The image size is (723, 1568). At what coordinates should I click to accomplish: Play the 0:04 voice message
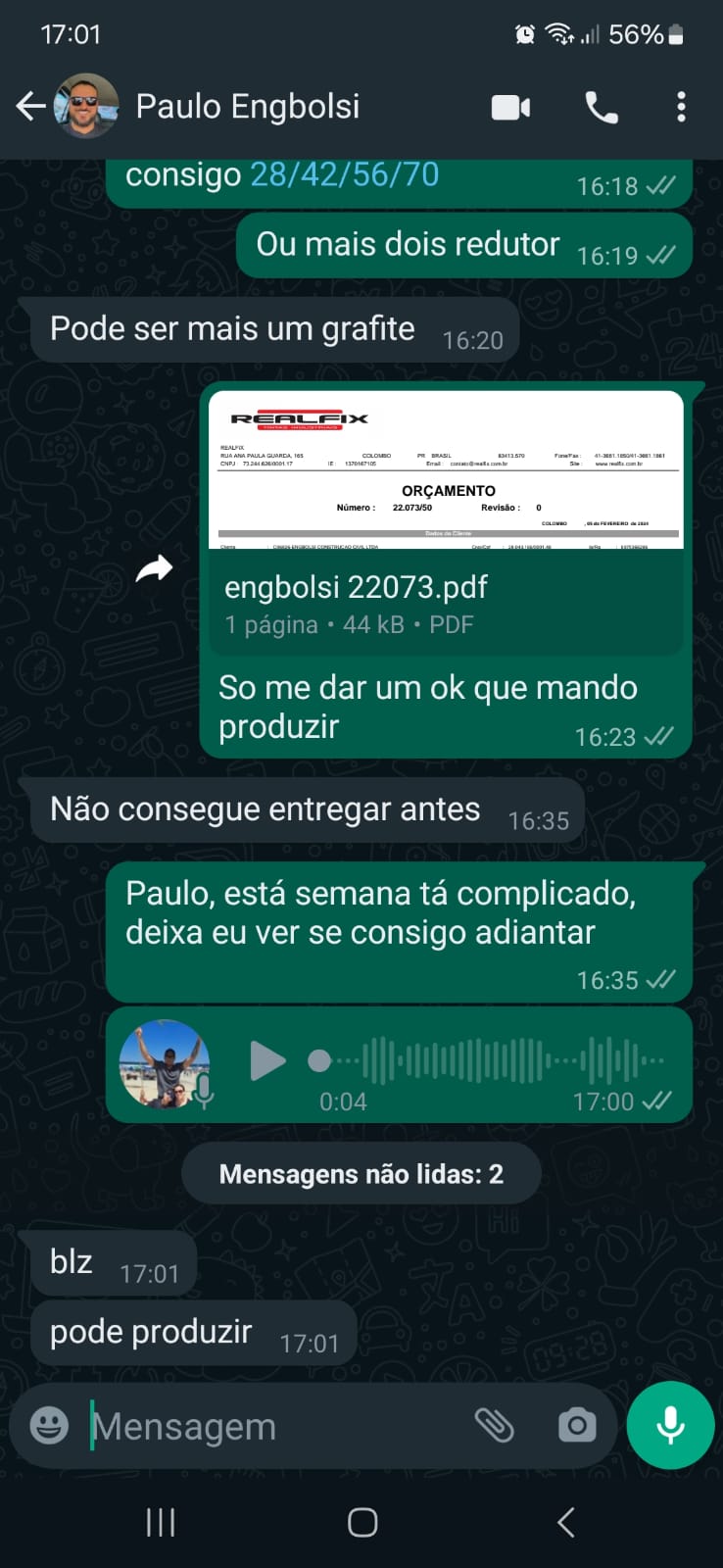tap(266, 1060)
